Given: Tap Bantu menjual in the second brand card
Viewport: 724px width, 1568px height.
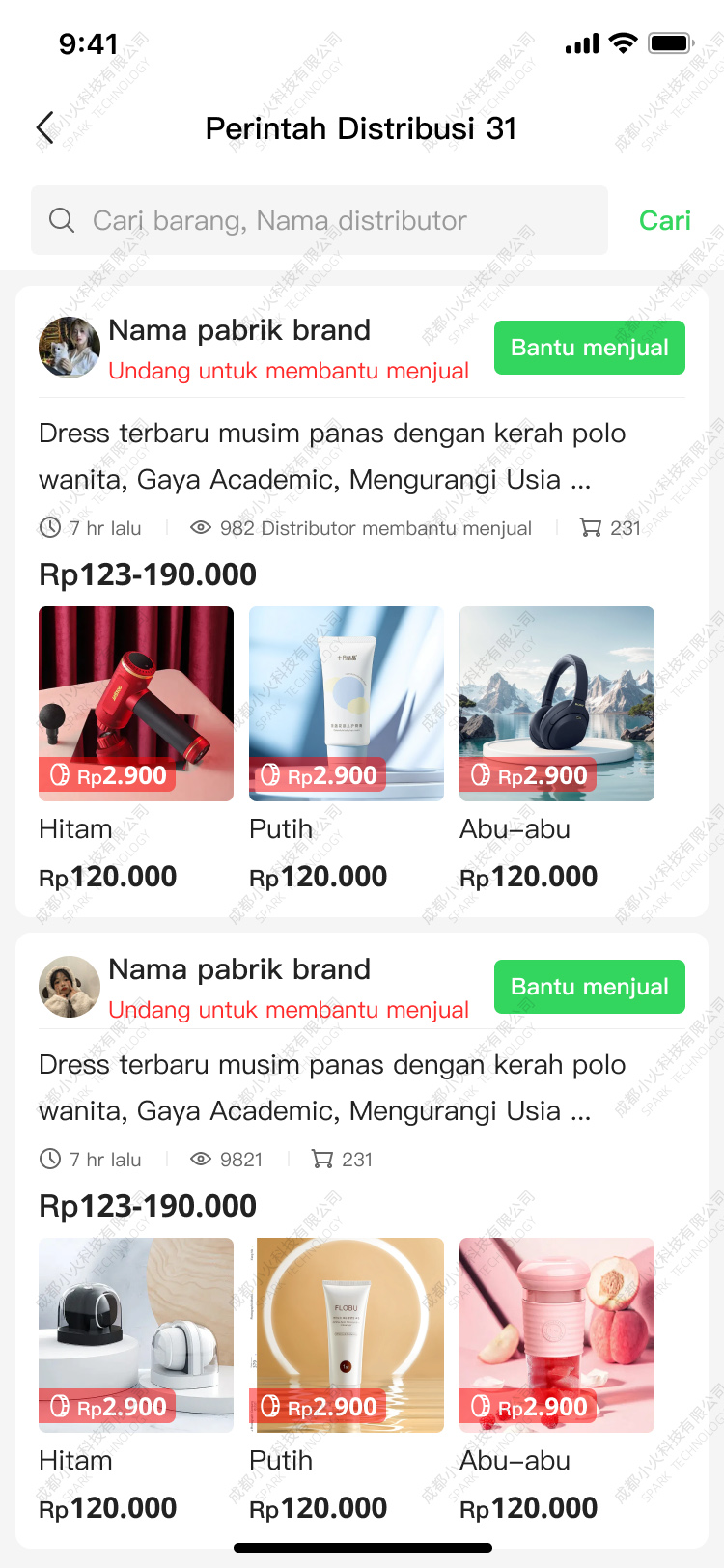Looking at the screenshot, I should 589,987.
